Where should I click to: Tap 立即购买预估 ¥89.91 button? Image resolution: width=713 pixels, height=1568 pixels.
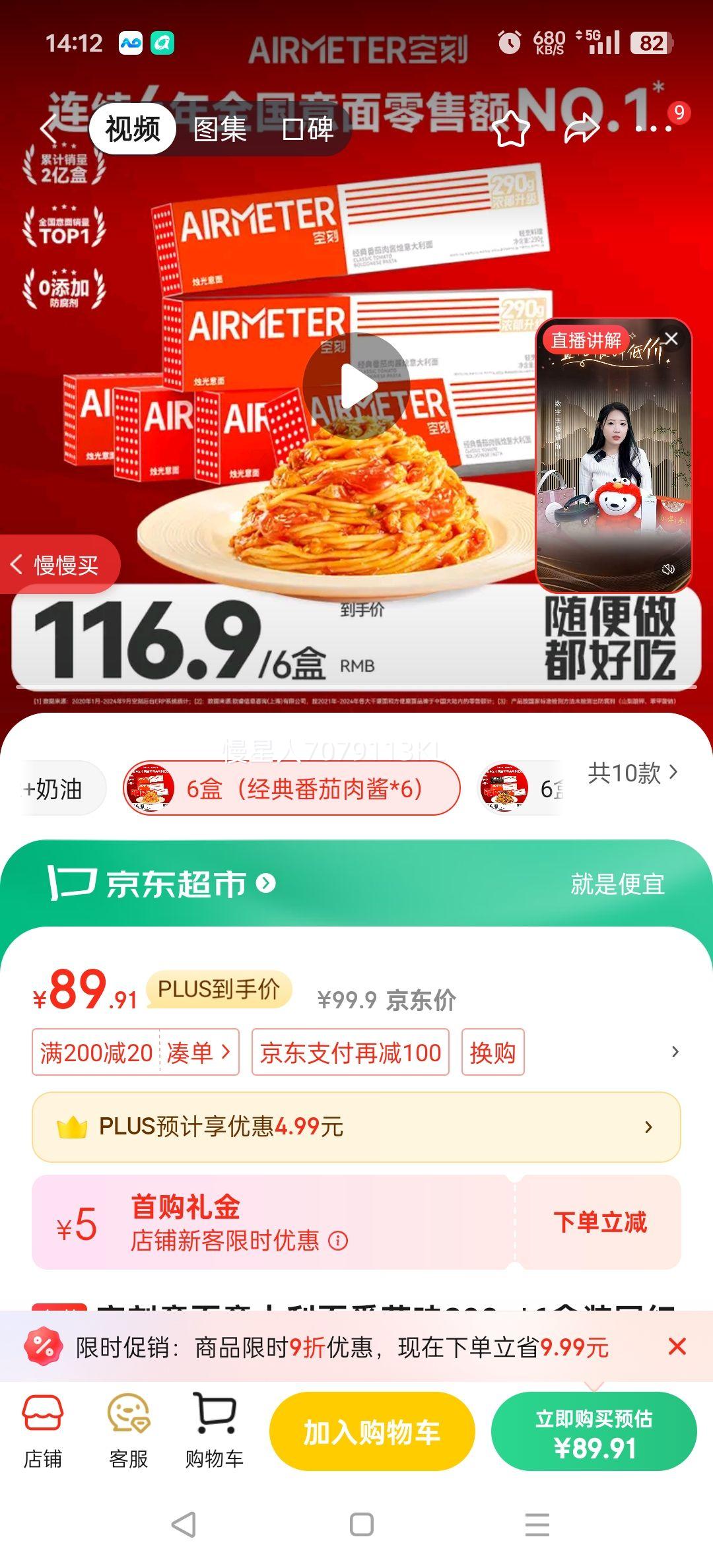pos(594,1427)
